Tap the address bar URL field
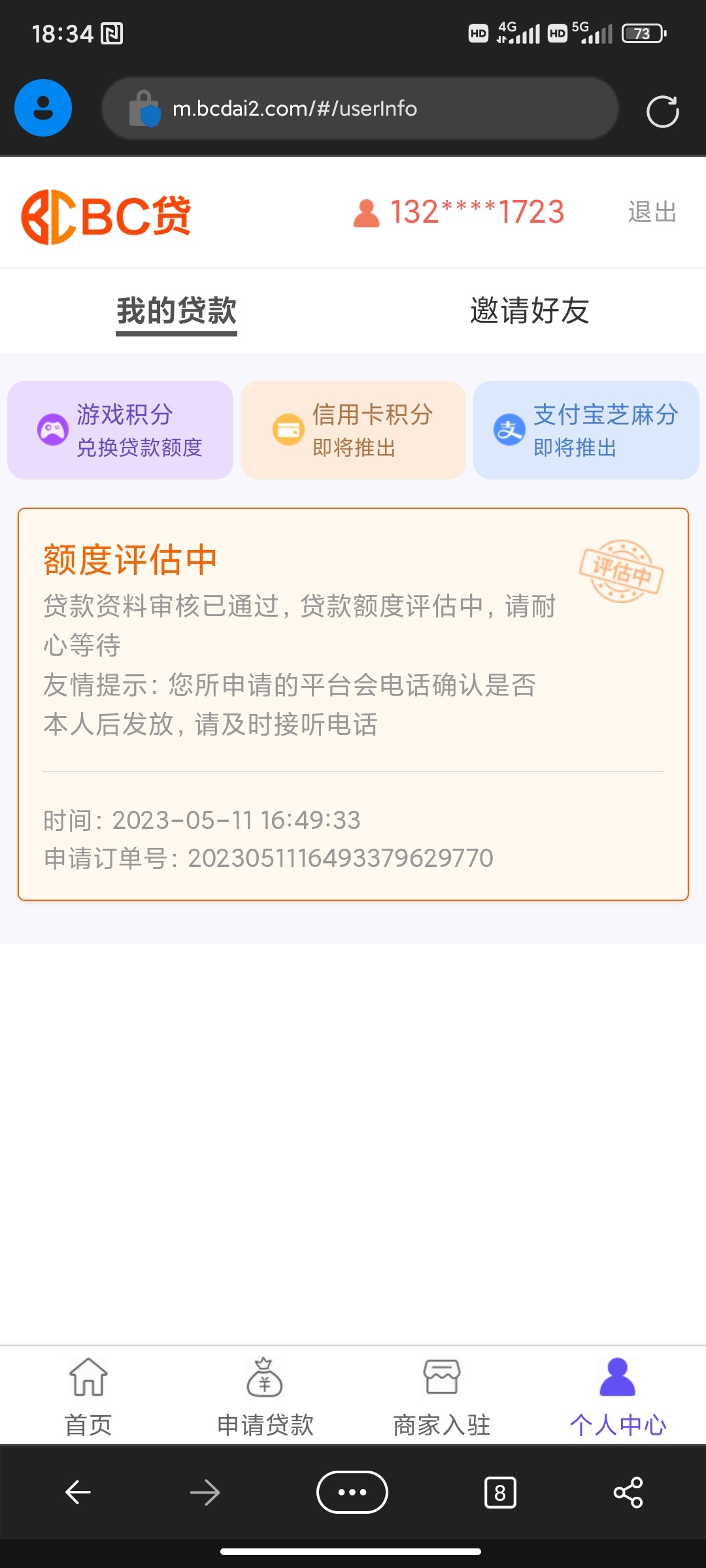706x1568 pixels. coord(360,108)
